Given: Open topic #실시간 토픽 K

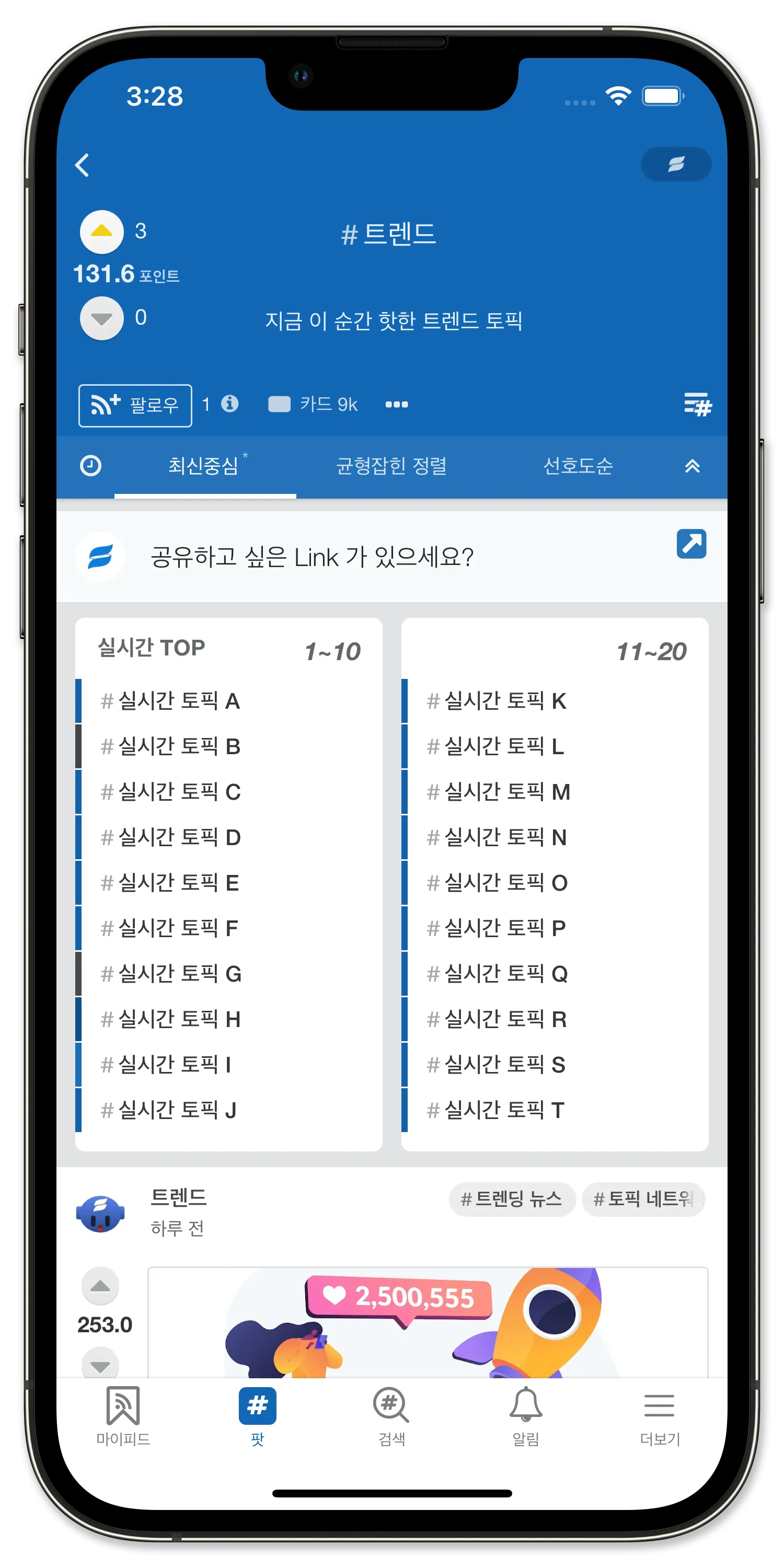Looking at the screenshot, I should [x=497, y=701].
